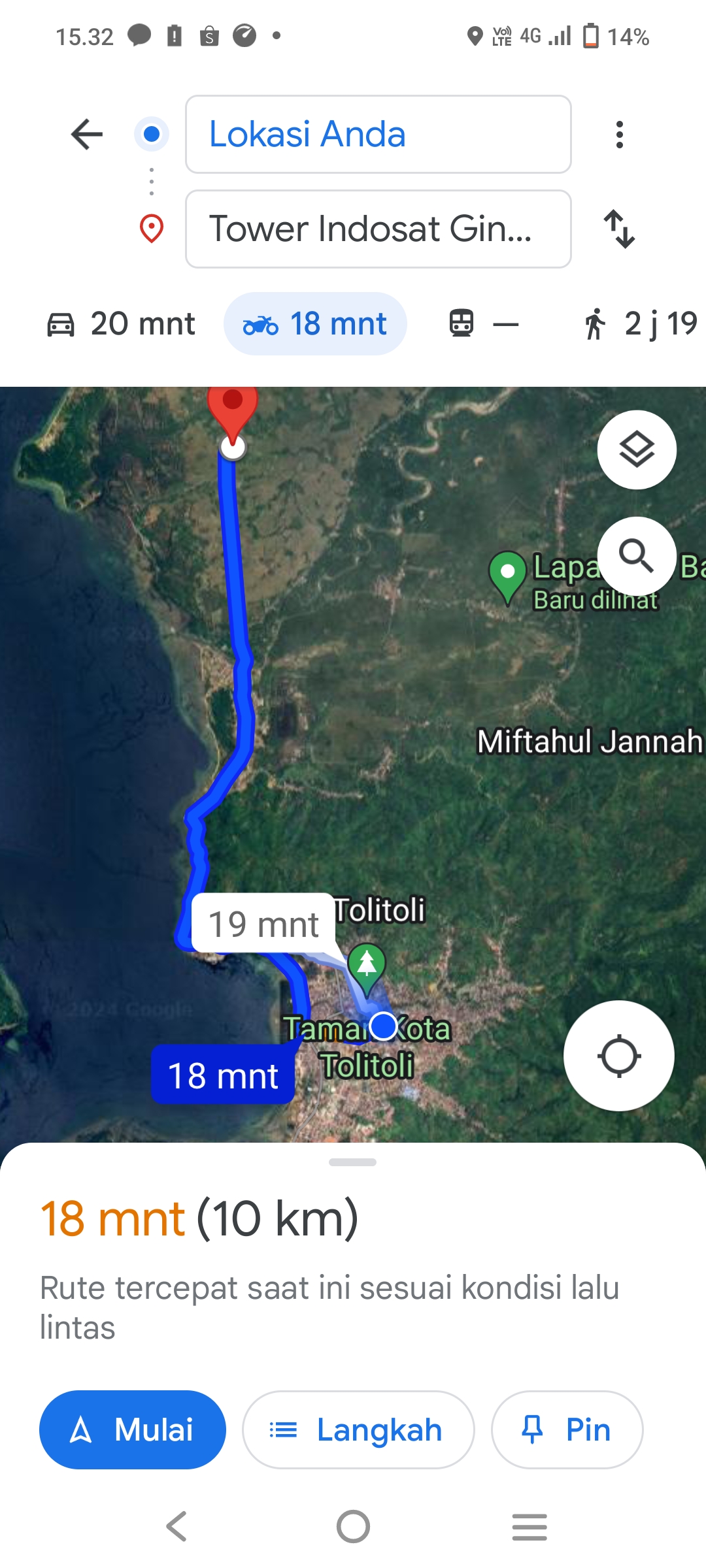Screen dimensions: 706x1568
Task: Pin this route
Action: (567, 1429)
